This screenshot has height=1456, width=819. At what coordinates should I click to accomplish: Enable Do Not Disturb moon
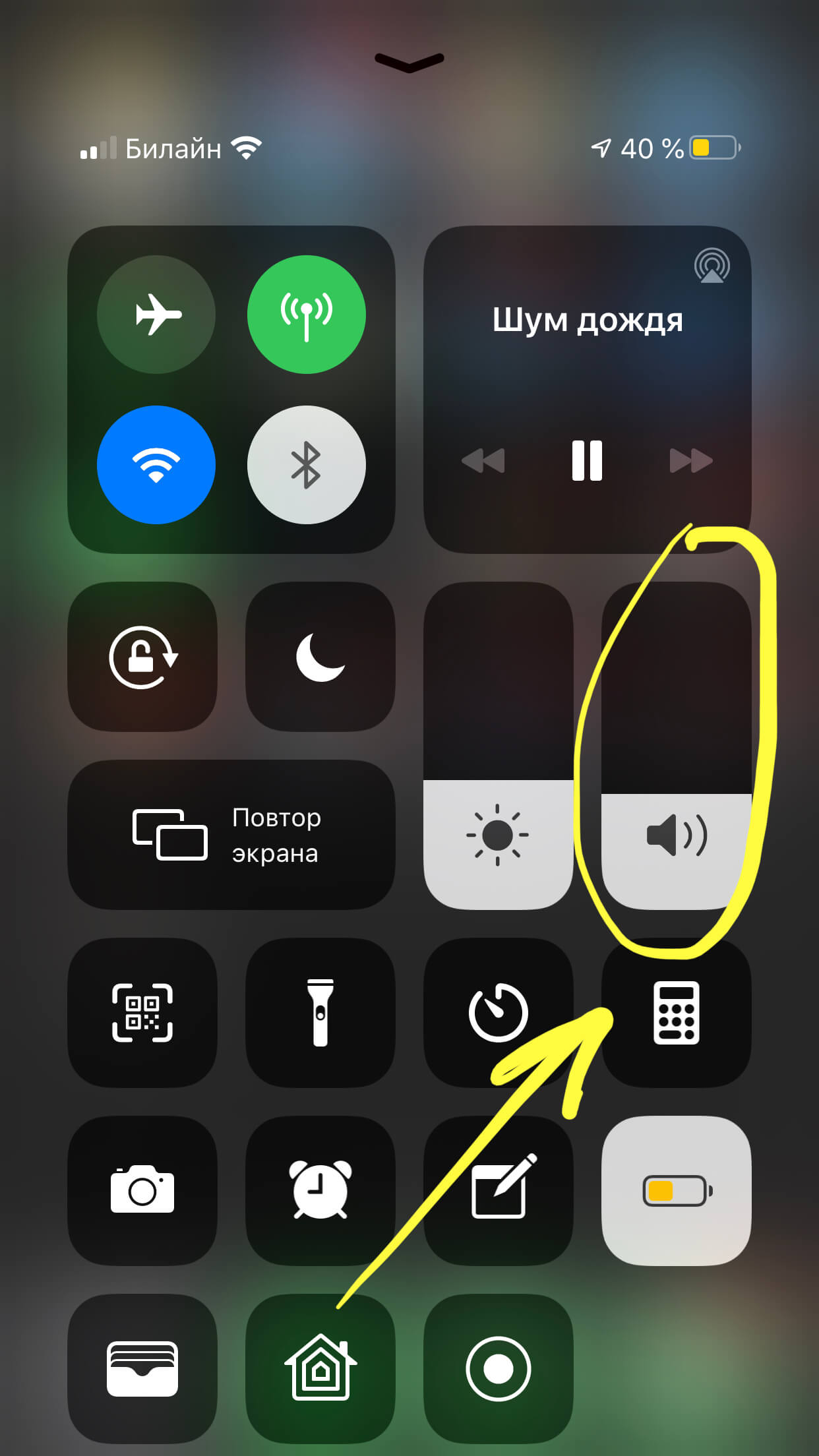tap(320, 657)
